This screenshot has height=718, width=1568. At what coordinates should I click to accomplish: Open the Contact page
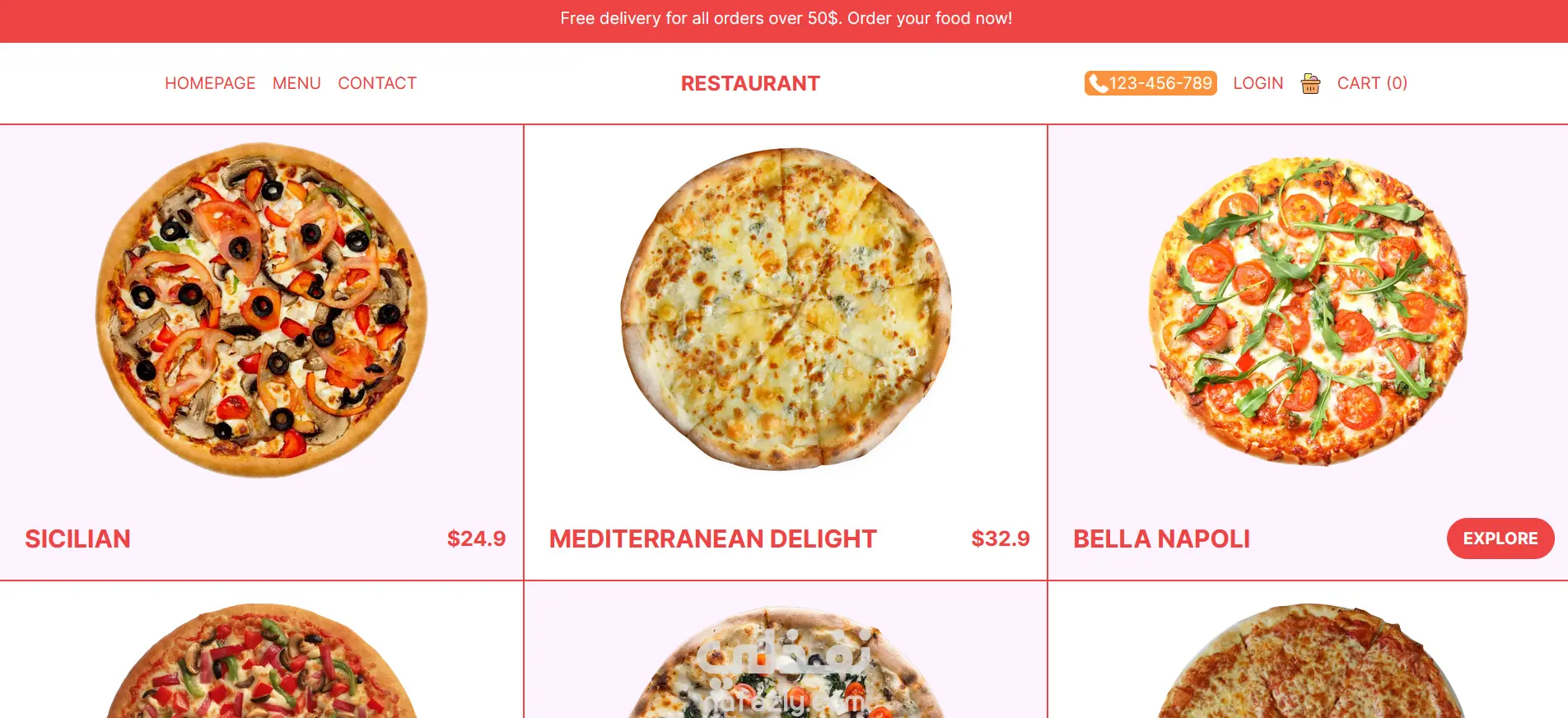tap(377, 83)
